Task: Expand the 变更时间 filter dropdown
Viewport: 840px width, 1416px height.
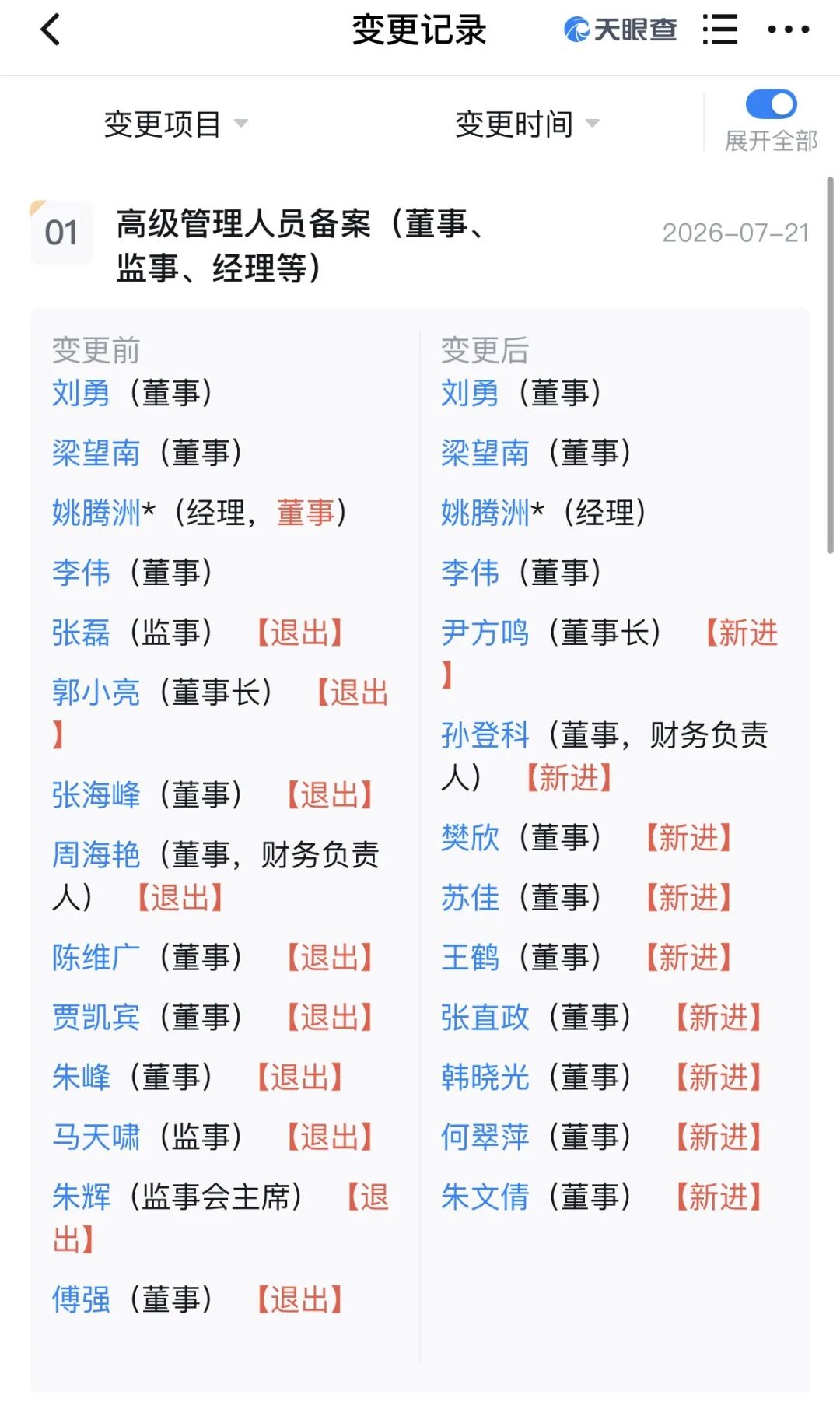Action: point(527,124)
